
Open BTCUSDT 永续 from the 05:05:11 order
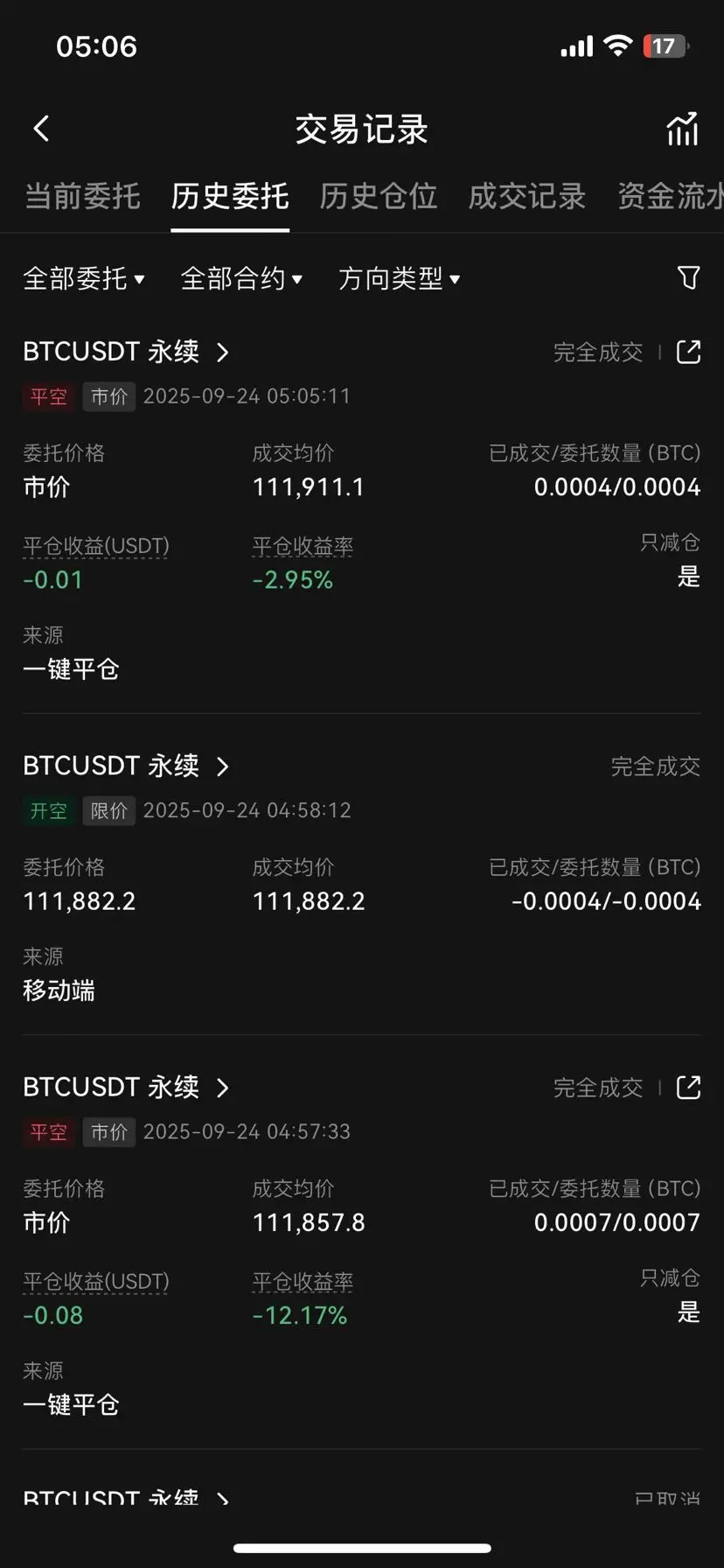(125, 352)
